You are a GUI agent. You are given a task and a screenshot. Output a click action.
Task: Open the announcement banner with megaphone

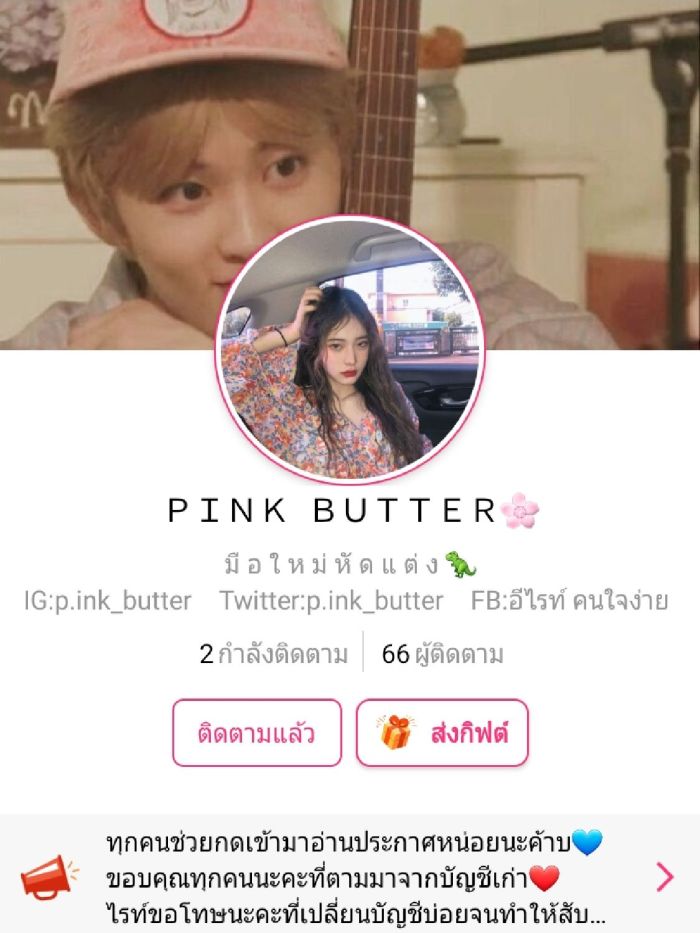tap(350, 874)
